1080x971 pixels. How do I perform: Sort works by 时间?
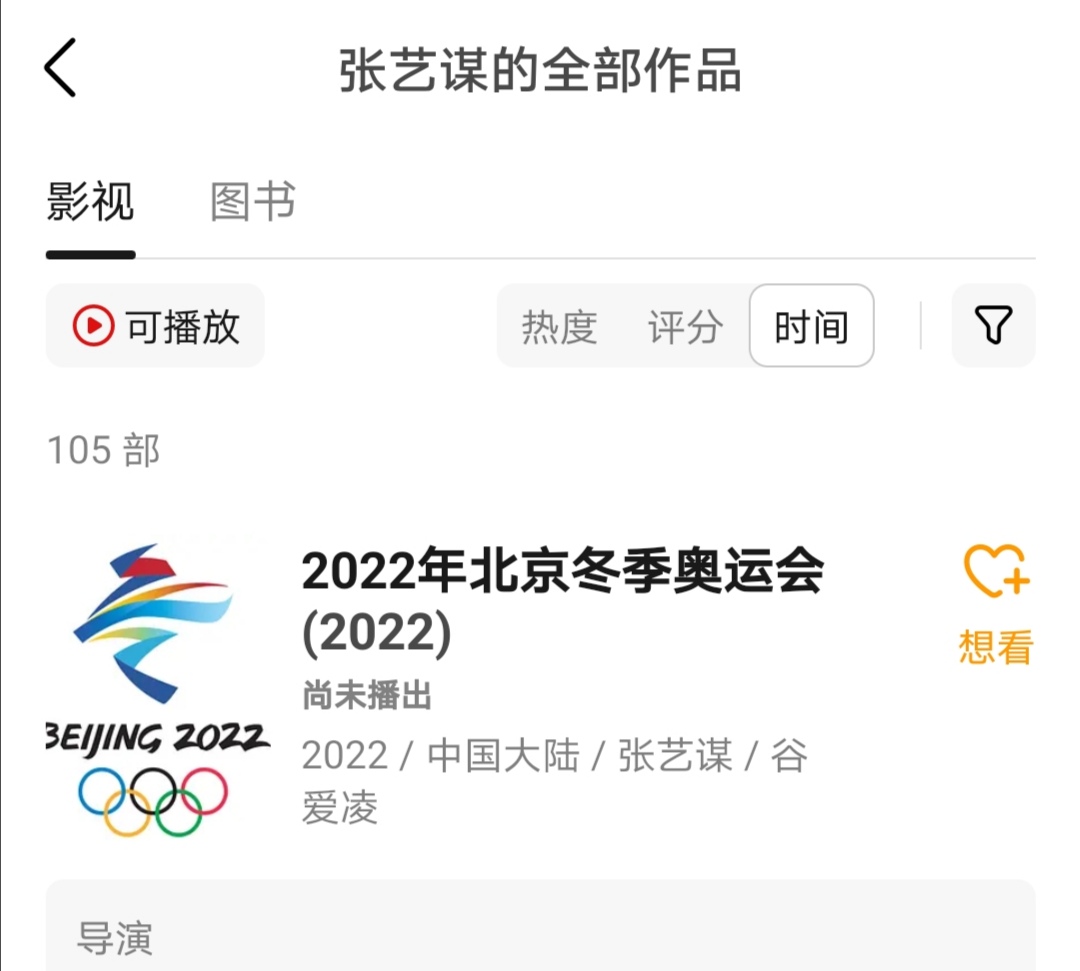[x=811, y=327]
